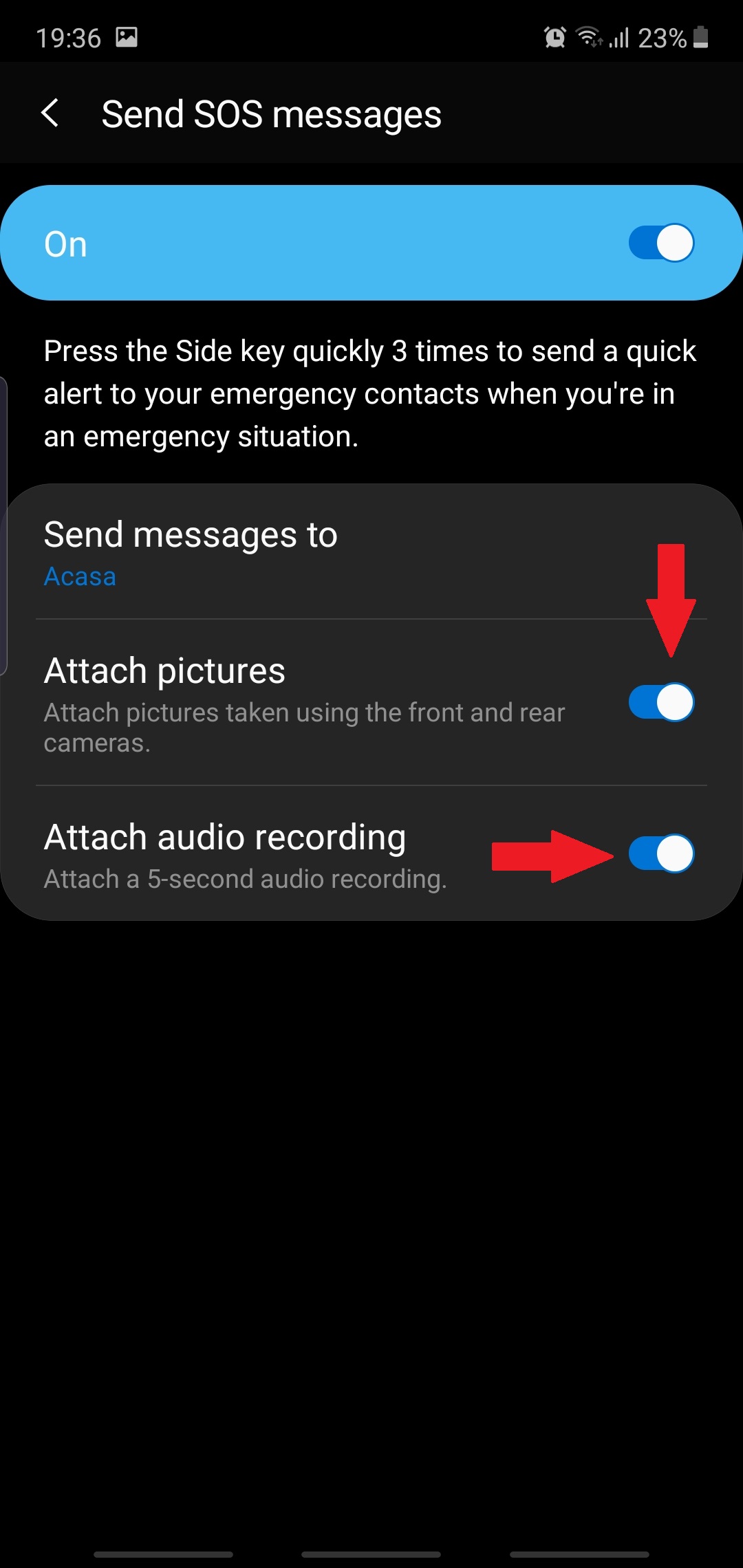743x1568 pixels.
Task: Disable Attach audio recording toggle
Action: tap(660, 853)
